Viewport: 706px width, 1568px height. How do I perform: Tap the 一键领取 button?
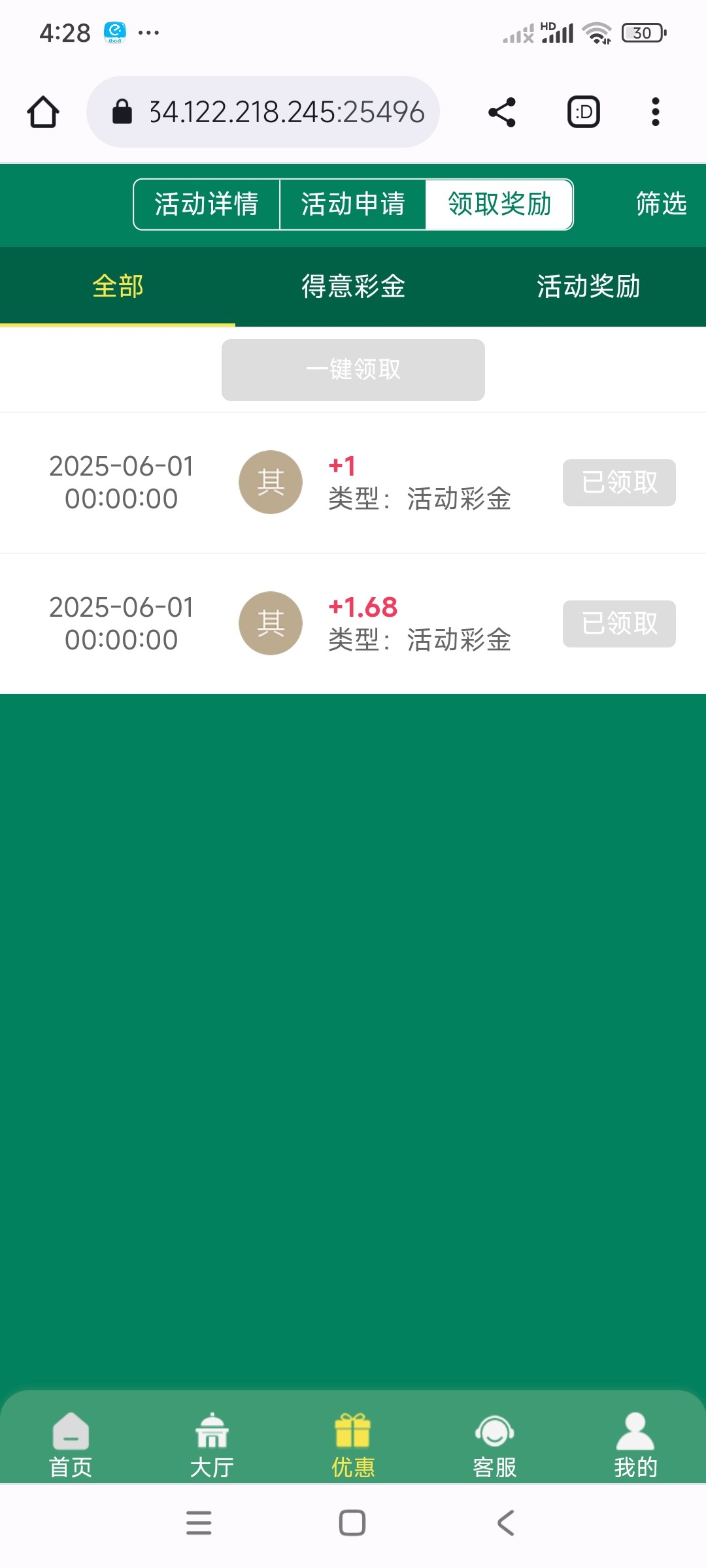tap(353, 370)
